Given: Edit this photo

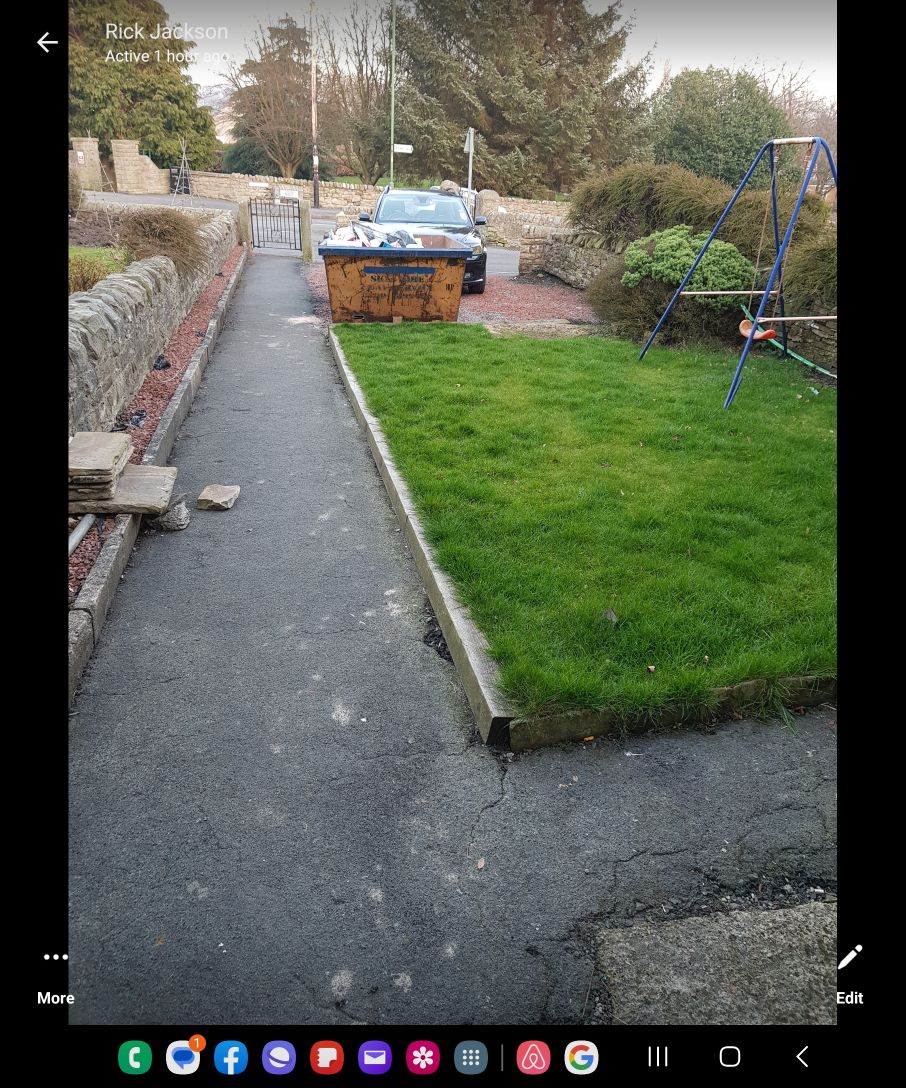Looking at the screenshot, I should point(849,972).
